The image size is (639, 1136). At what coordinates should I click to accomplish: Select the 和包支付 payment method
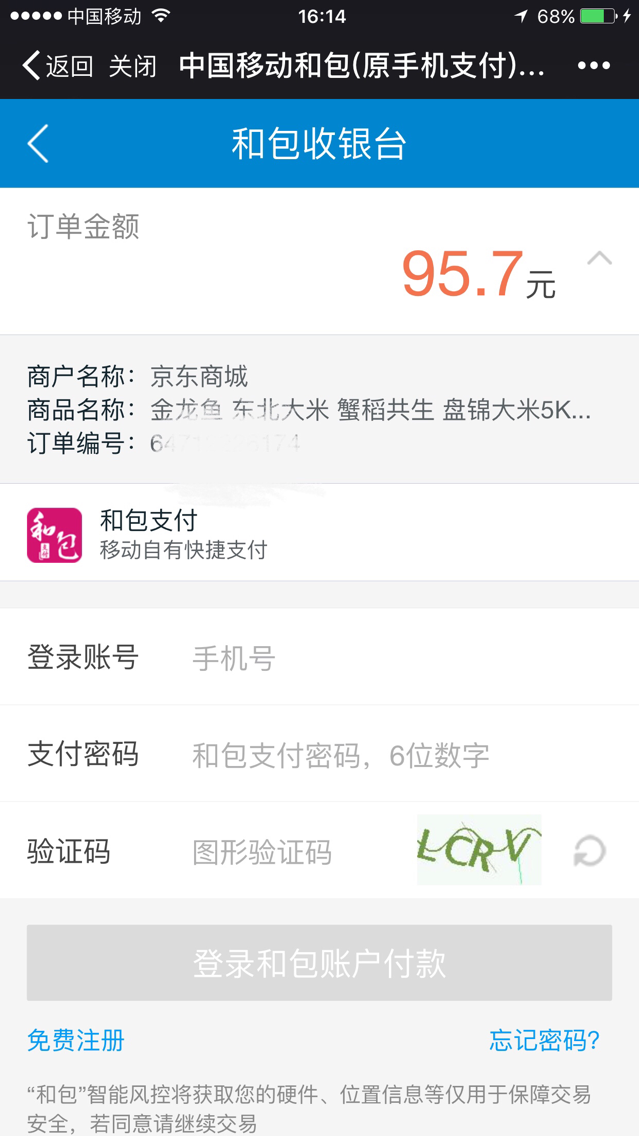(x=320, y=535)
